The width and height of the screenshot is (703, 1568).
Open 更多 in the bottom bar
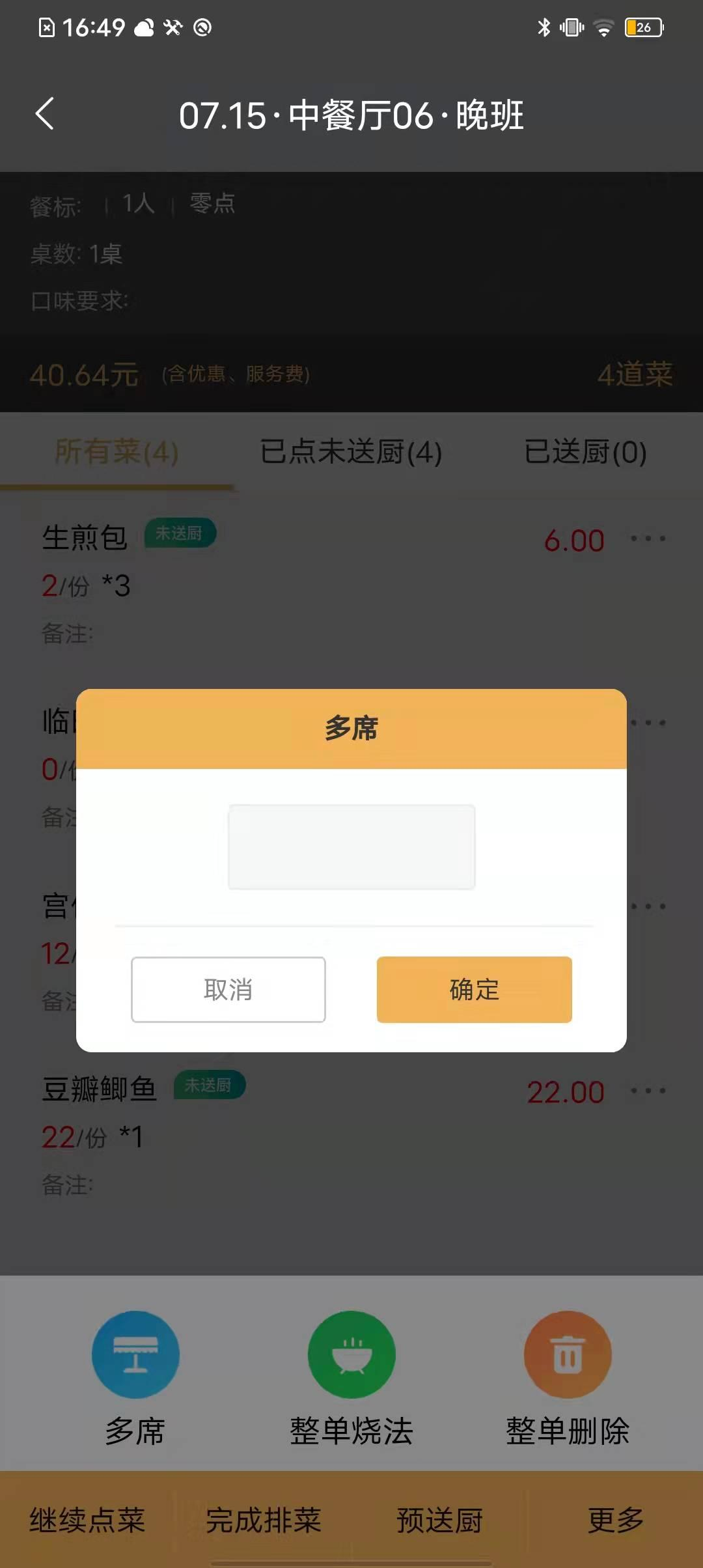[615, 1520]
